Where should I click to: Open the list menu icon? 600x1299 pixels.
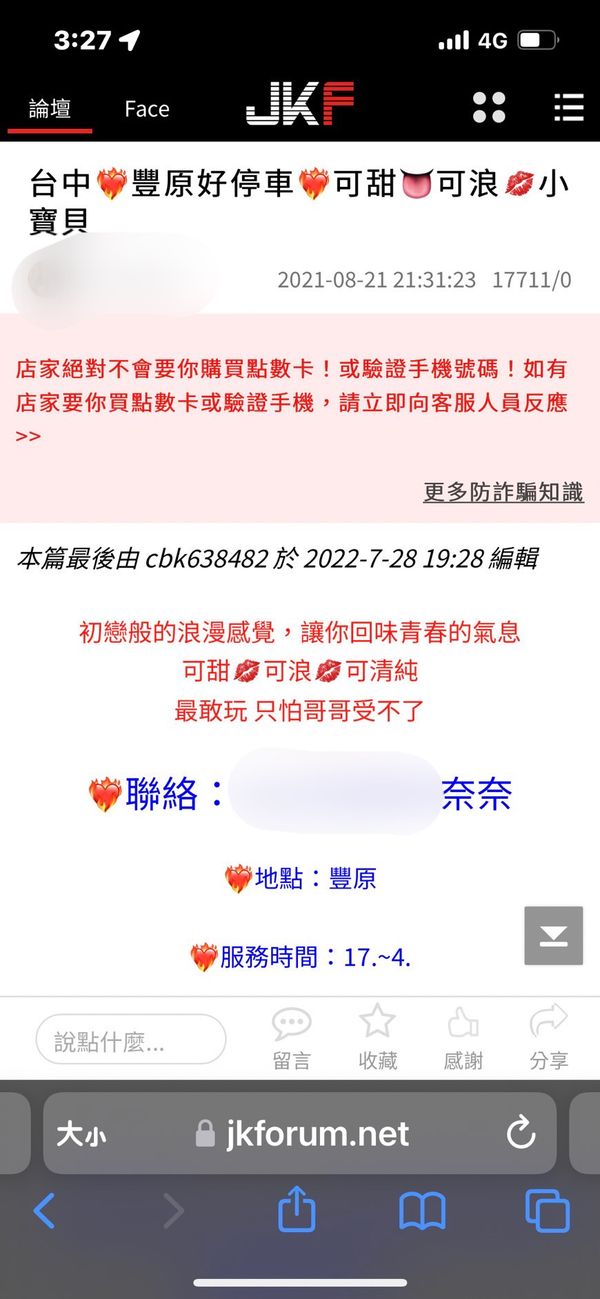pyautogui.click(x=568, y=108)
